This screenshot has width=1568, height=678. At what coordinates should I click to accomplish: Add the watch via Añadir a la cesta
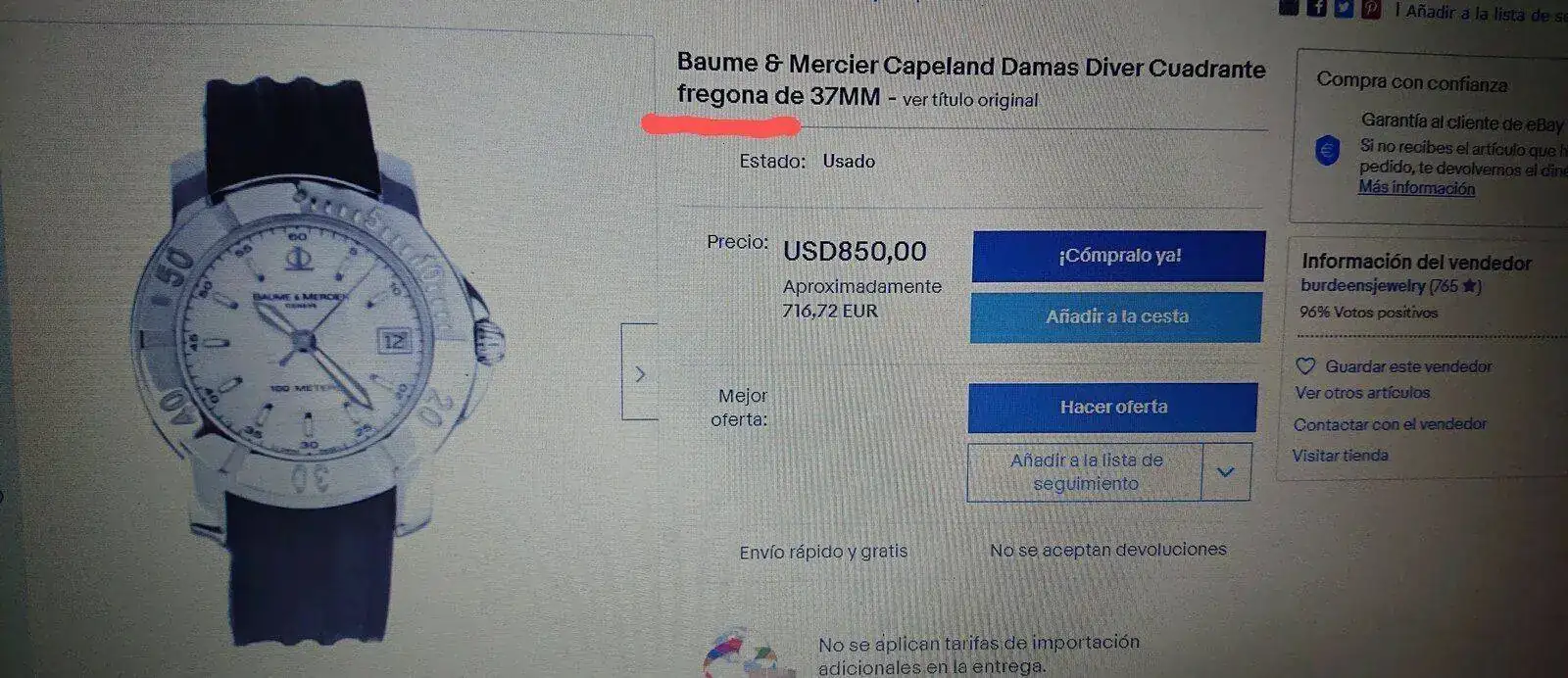1115,316
